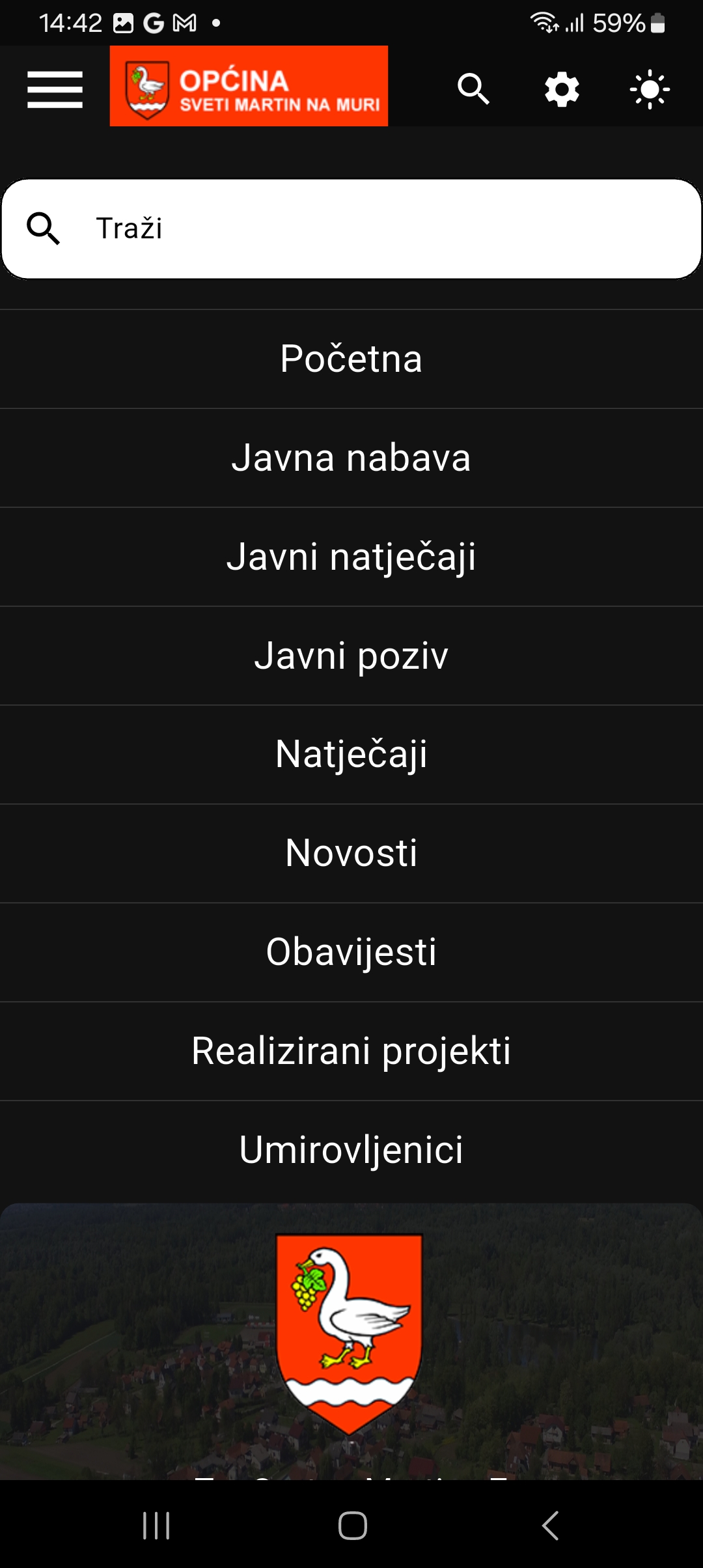The height and width of the screenshot is (1568, 703).
Task: Toggle the brightness theme icon
Action: 650,89
